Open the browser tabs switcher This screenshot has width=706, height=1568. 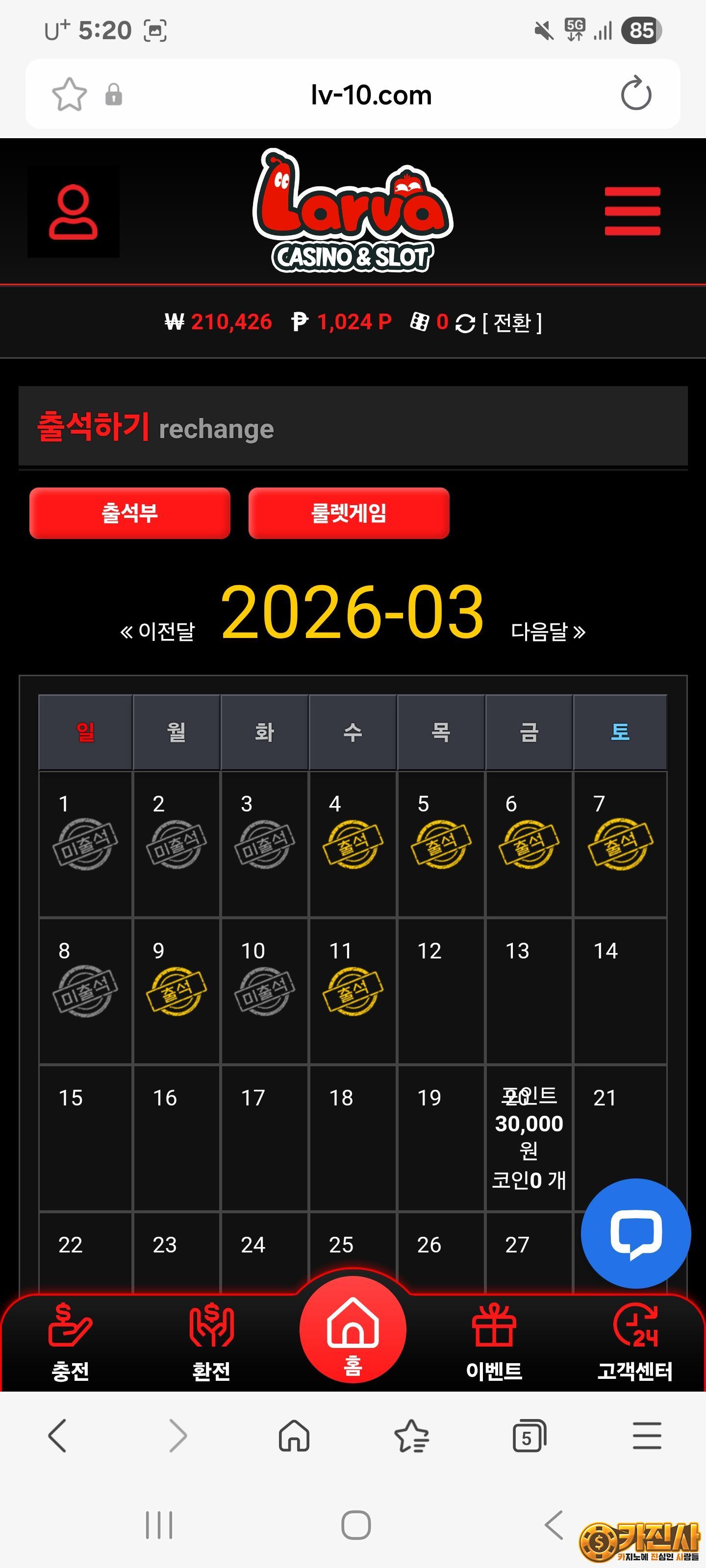click(529, 1437)
